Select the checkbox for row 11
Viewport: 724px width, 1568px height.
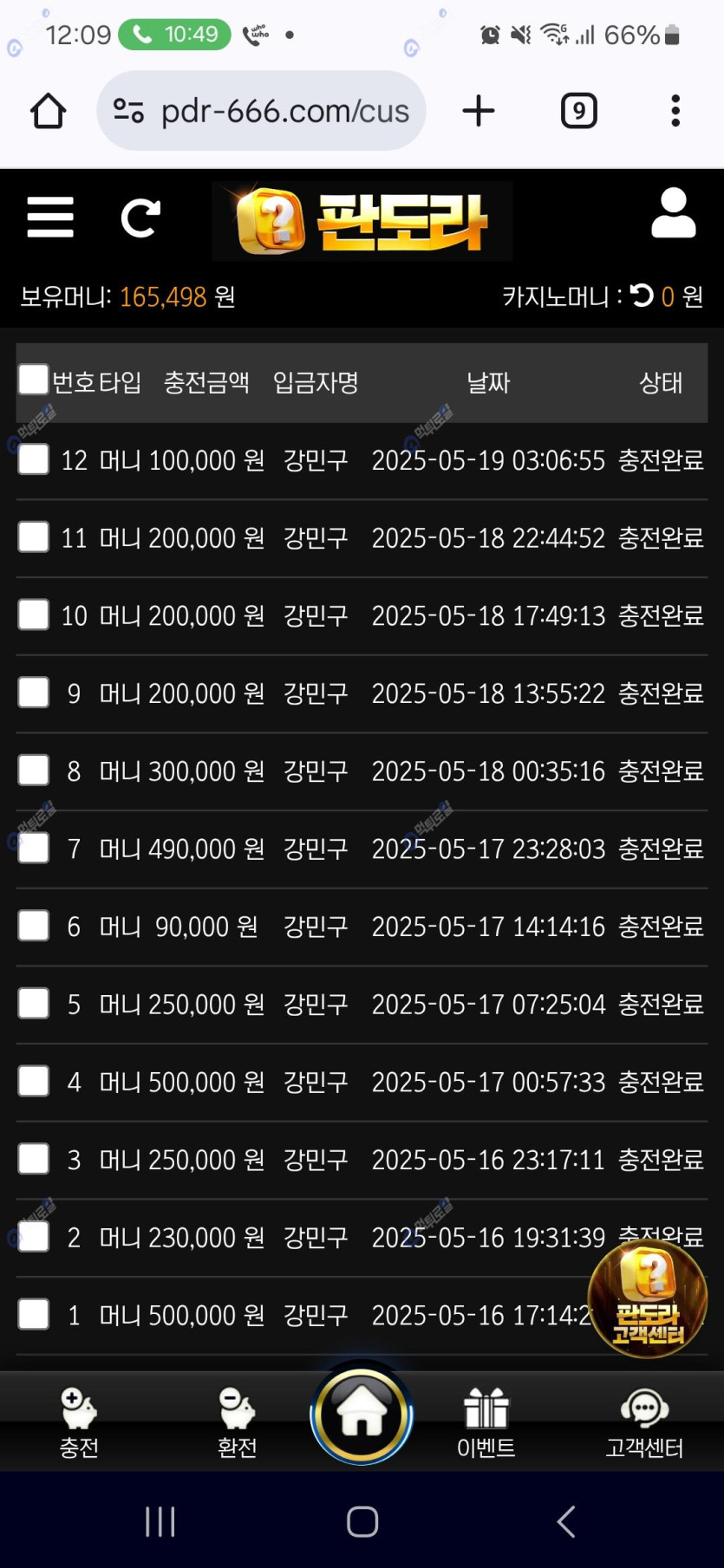click(34, 537)
